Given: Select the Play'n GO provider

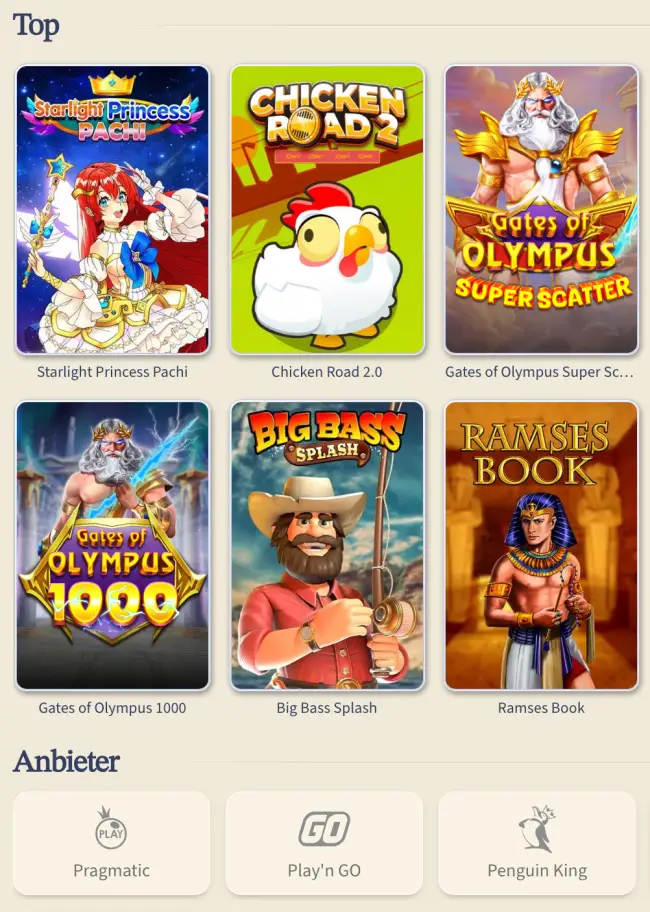Looking at the screenshot, I should [x=324, y=843].
